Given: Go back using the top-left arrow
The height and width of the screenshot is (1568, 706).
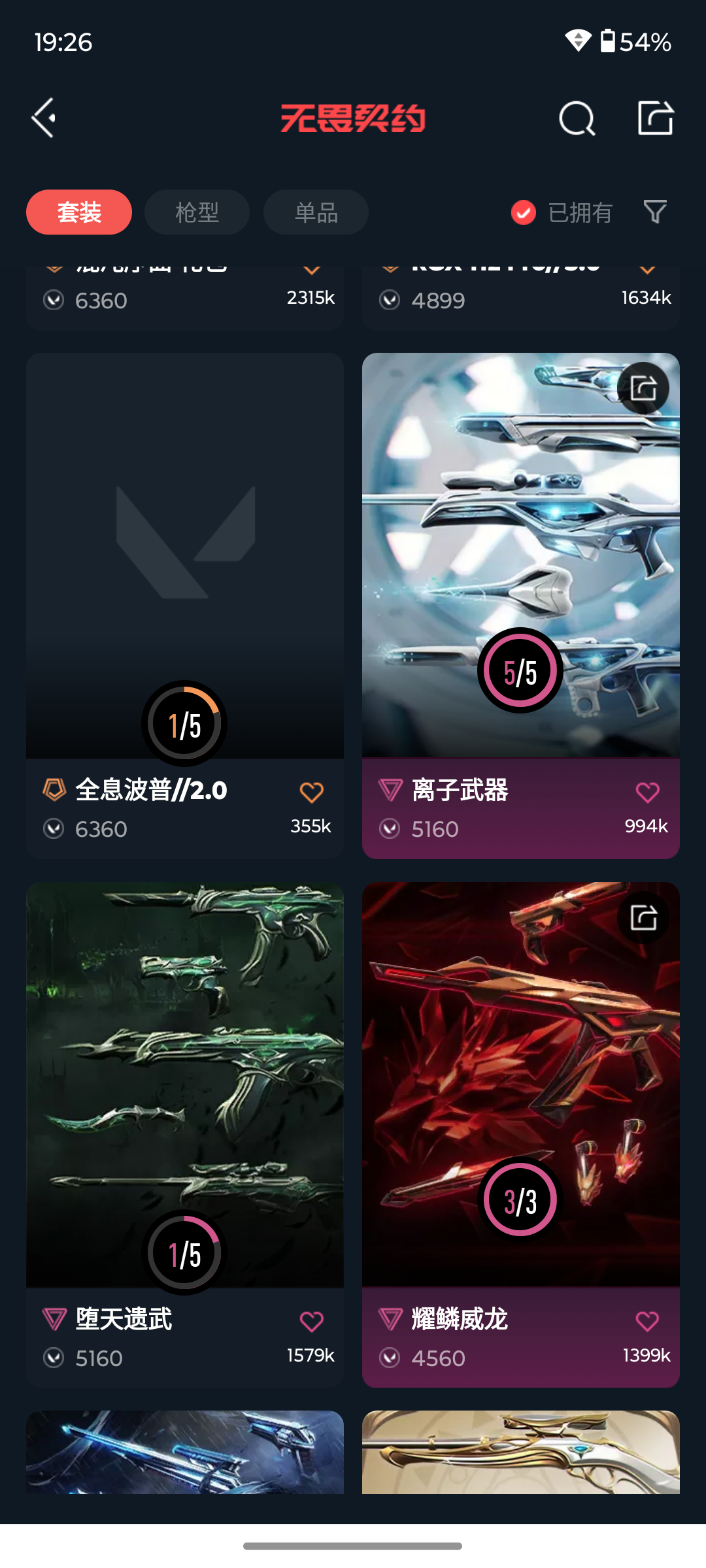Looking at the screenshot, I should point(44,118).
